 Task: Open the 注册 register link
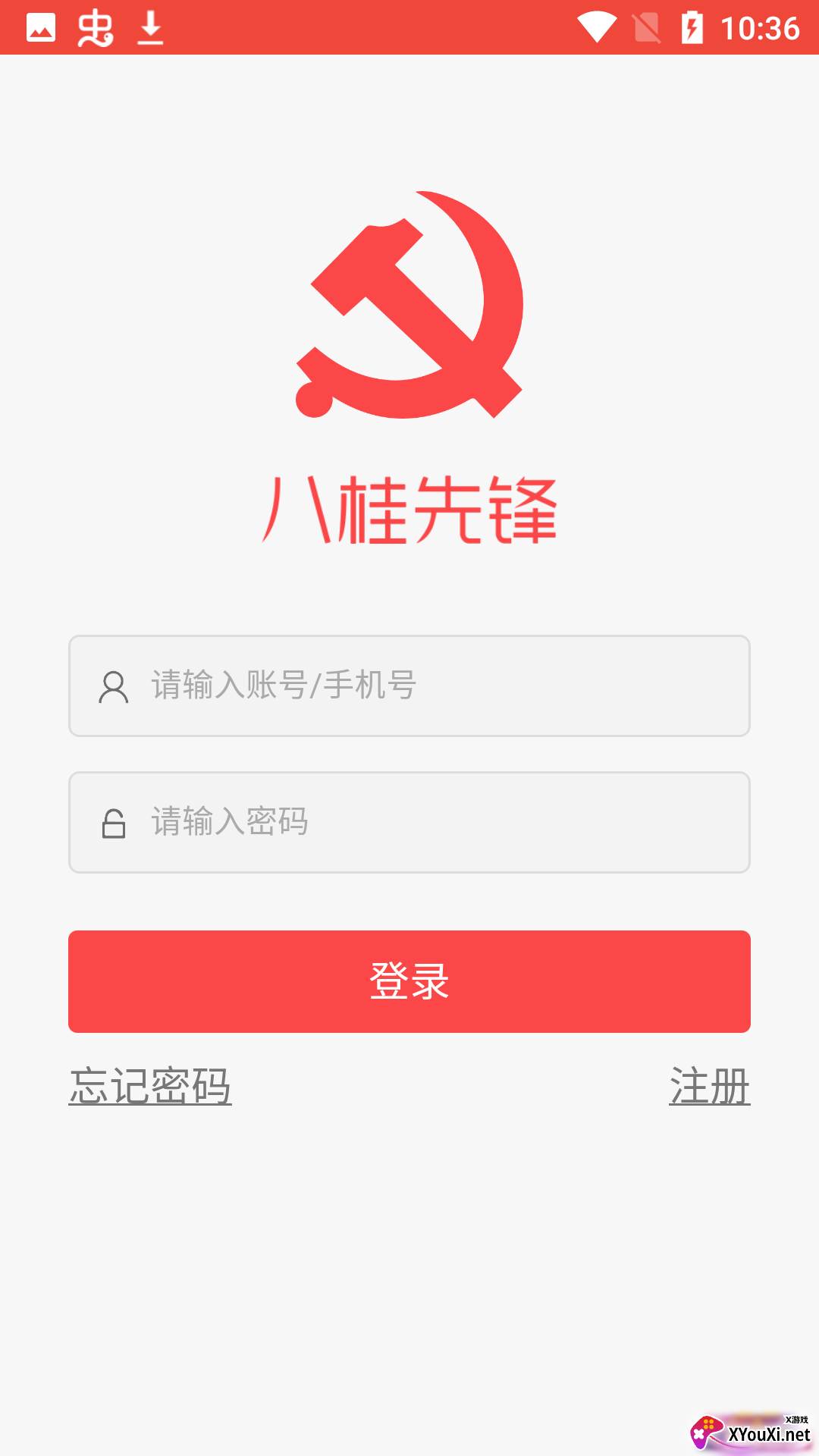point(710,1086)
